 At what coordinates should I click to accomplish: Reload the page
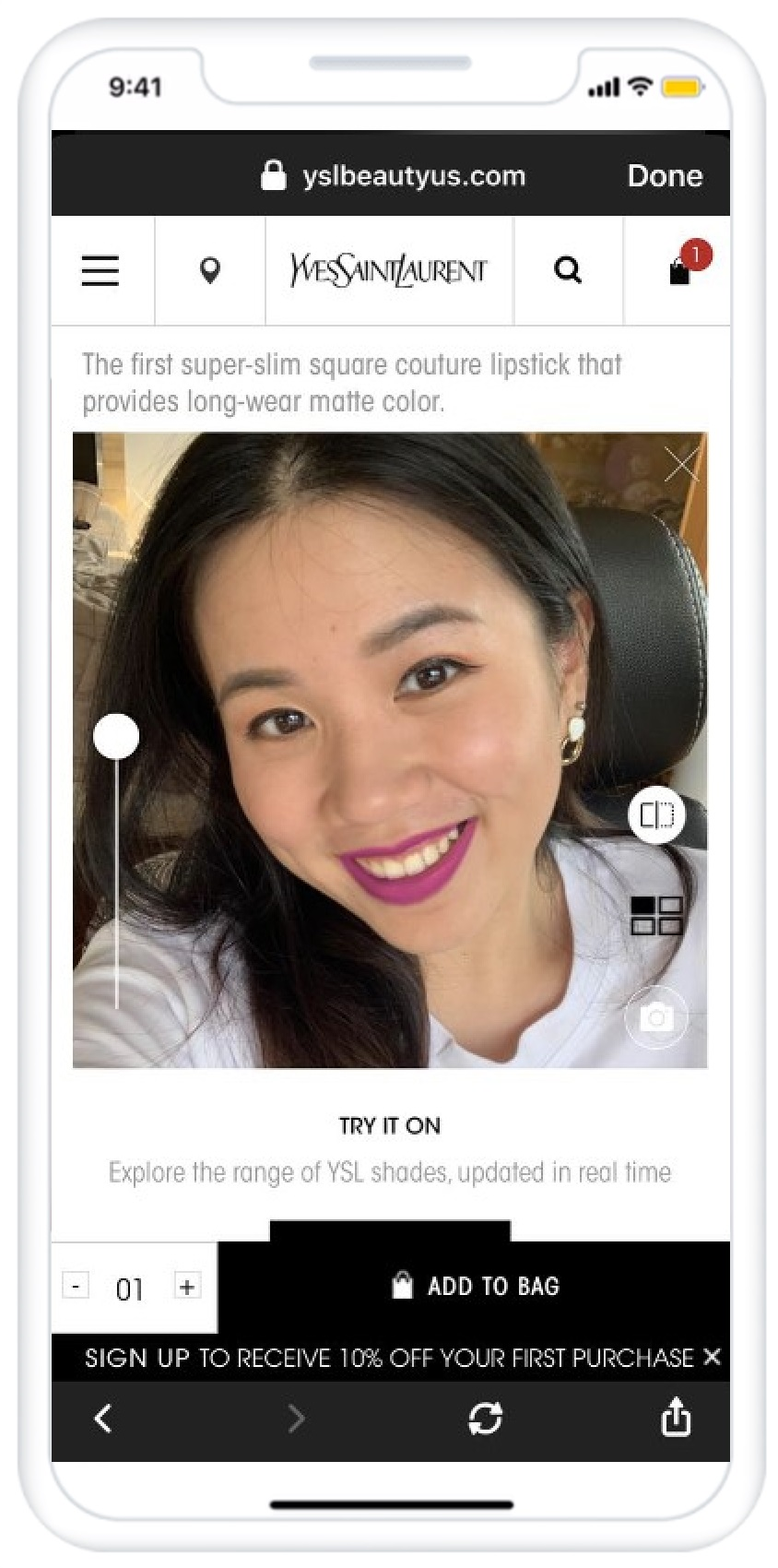click(485, 1419)
